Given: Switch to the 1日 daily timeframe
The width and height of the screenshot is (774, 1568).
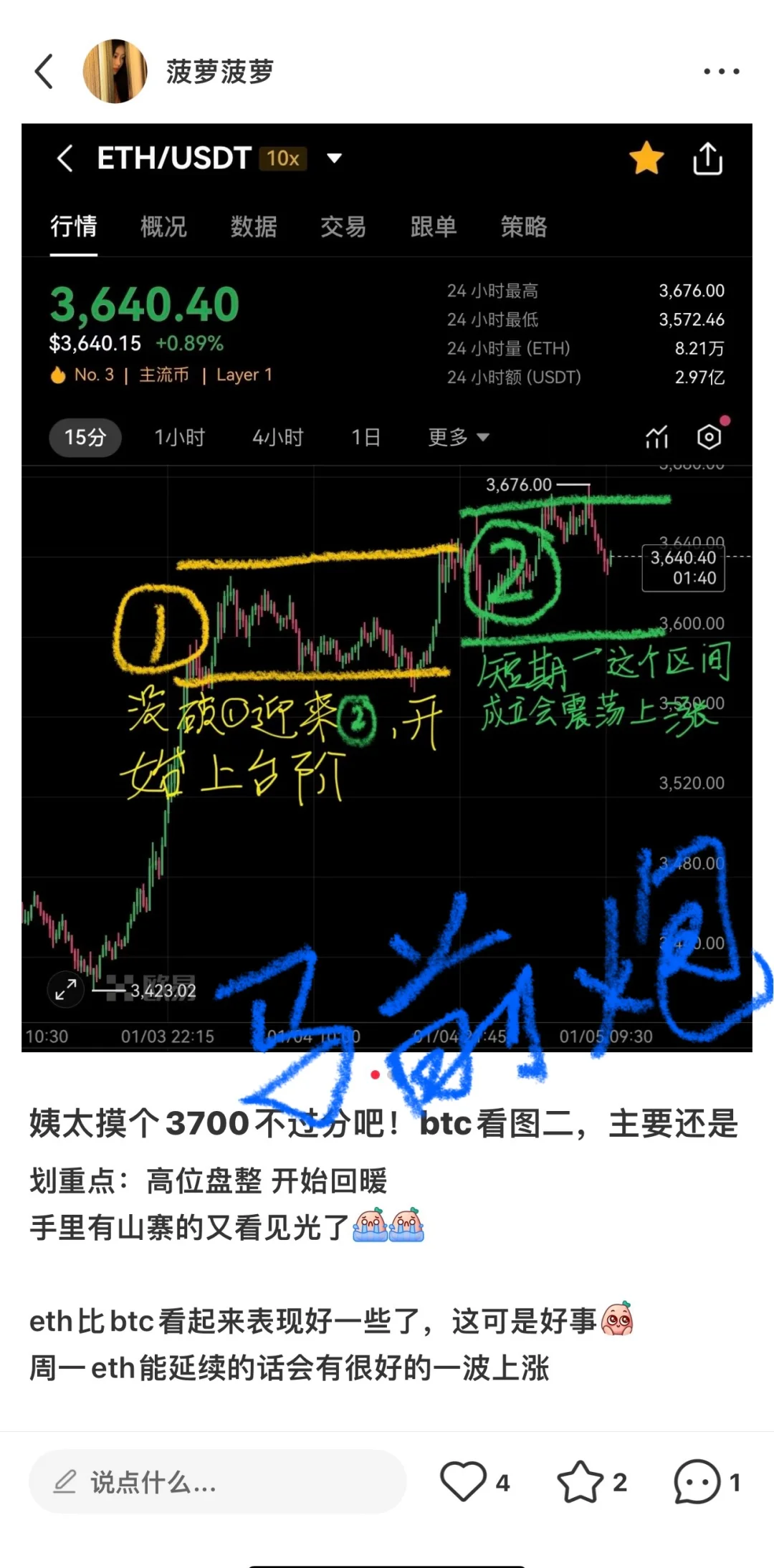Looking at the screenshot, I should (x=365, y=437).
